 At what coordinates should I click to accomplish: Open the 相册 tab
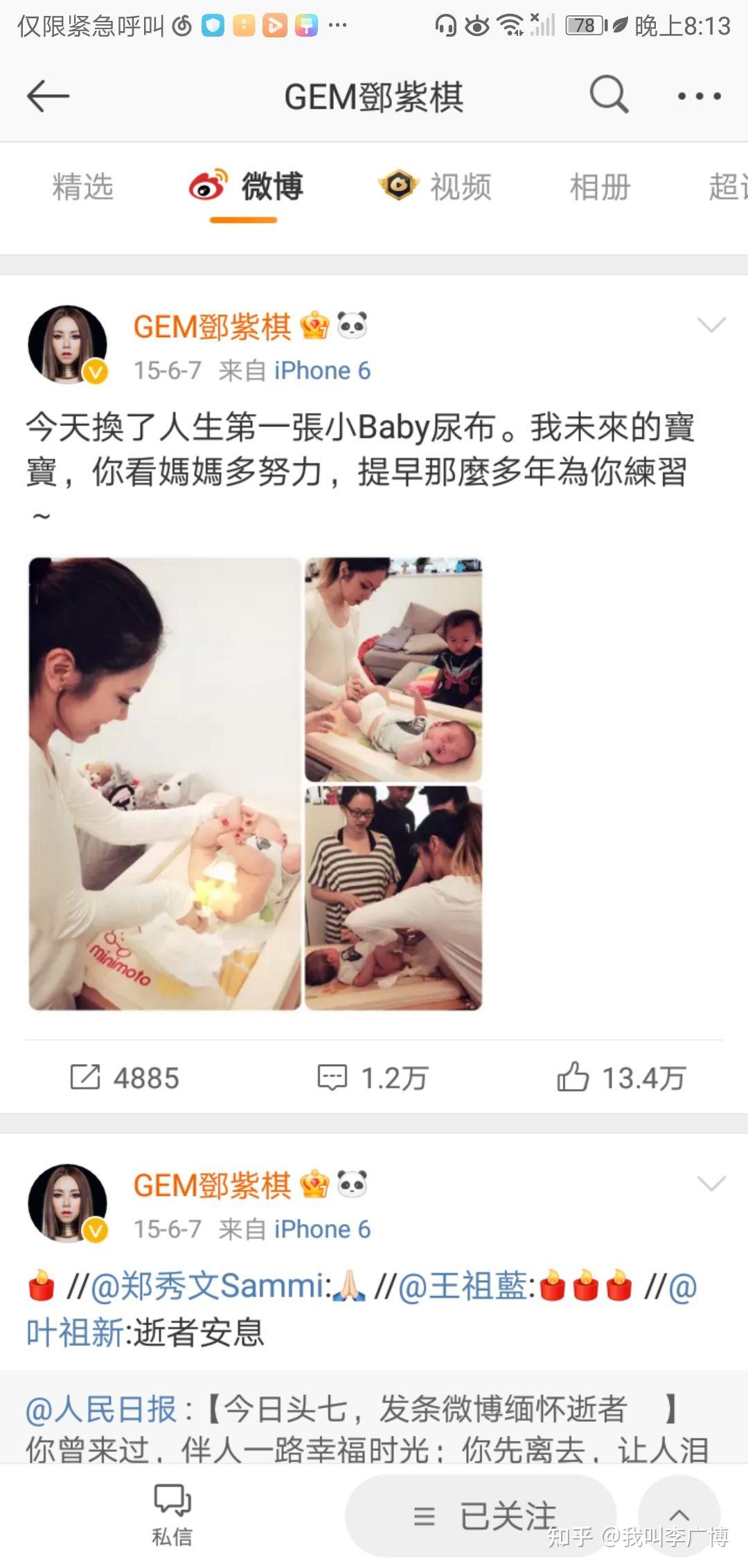600,187
